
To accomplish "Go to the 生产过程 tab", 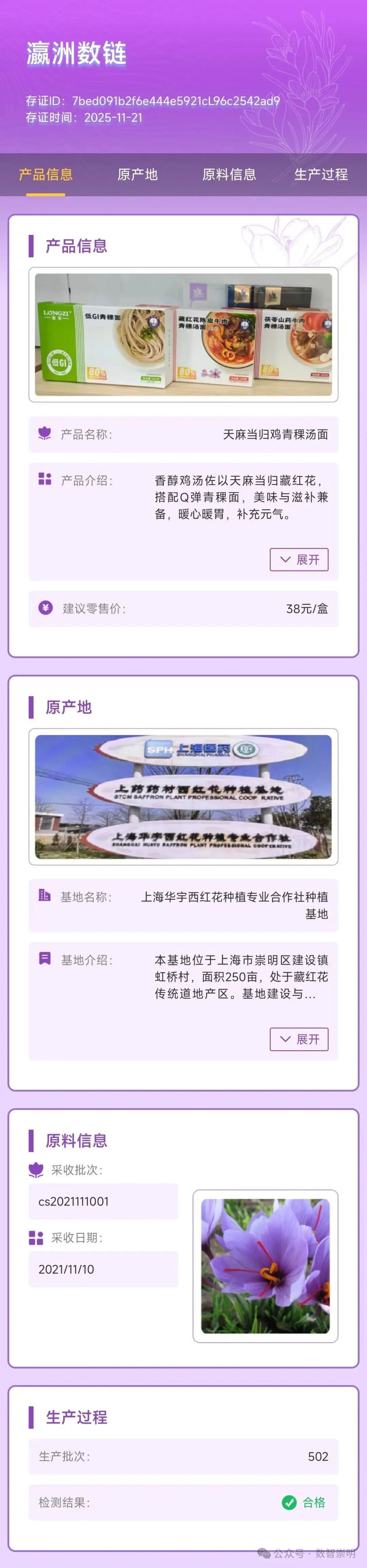I will [321, 175].
